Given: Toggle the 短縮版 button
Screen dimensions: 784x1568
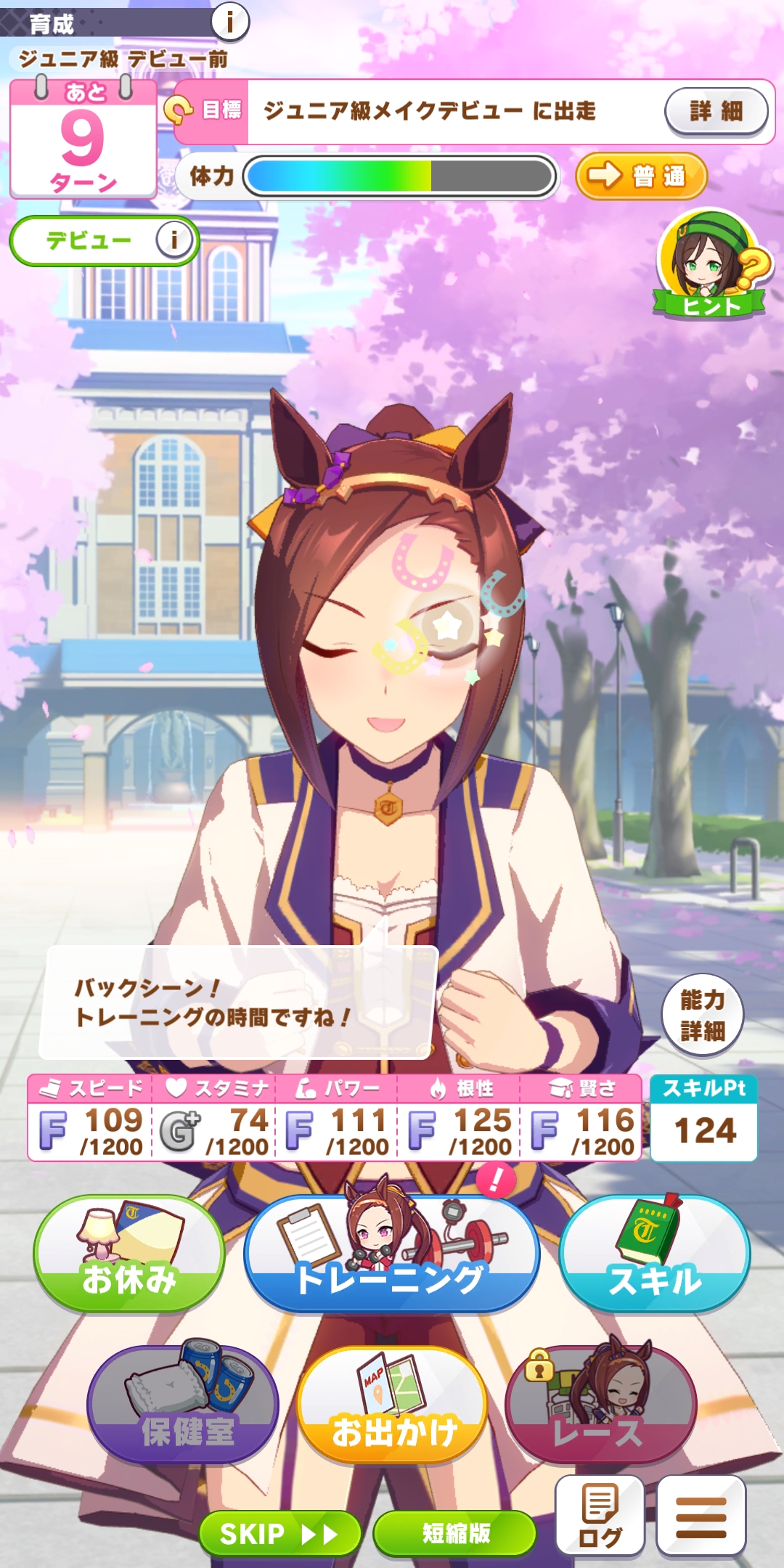Looking at the screenshot, I should tap(455, 1533).
